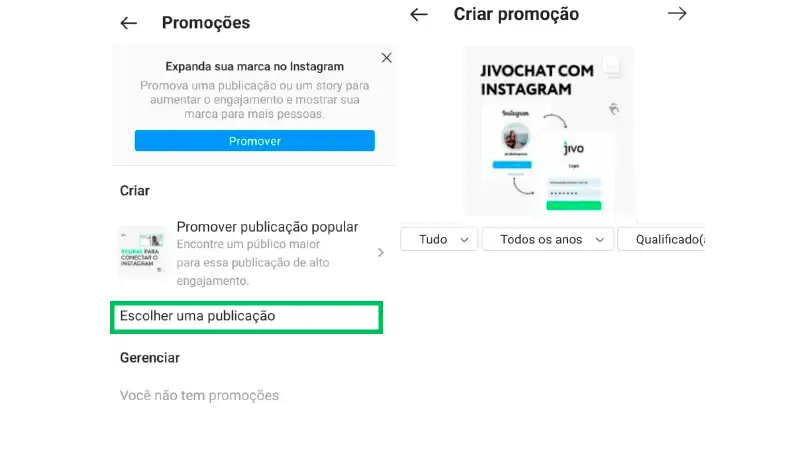Screen dimensions: 800x450
Task: Expand the Tudo dropdown
Action: [439, 240]
